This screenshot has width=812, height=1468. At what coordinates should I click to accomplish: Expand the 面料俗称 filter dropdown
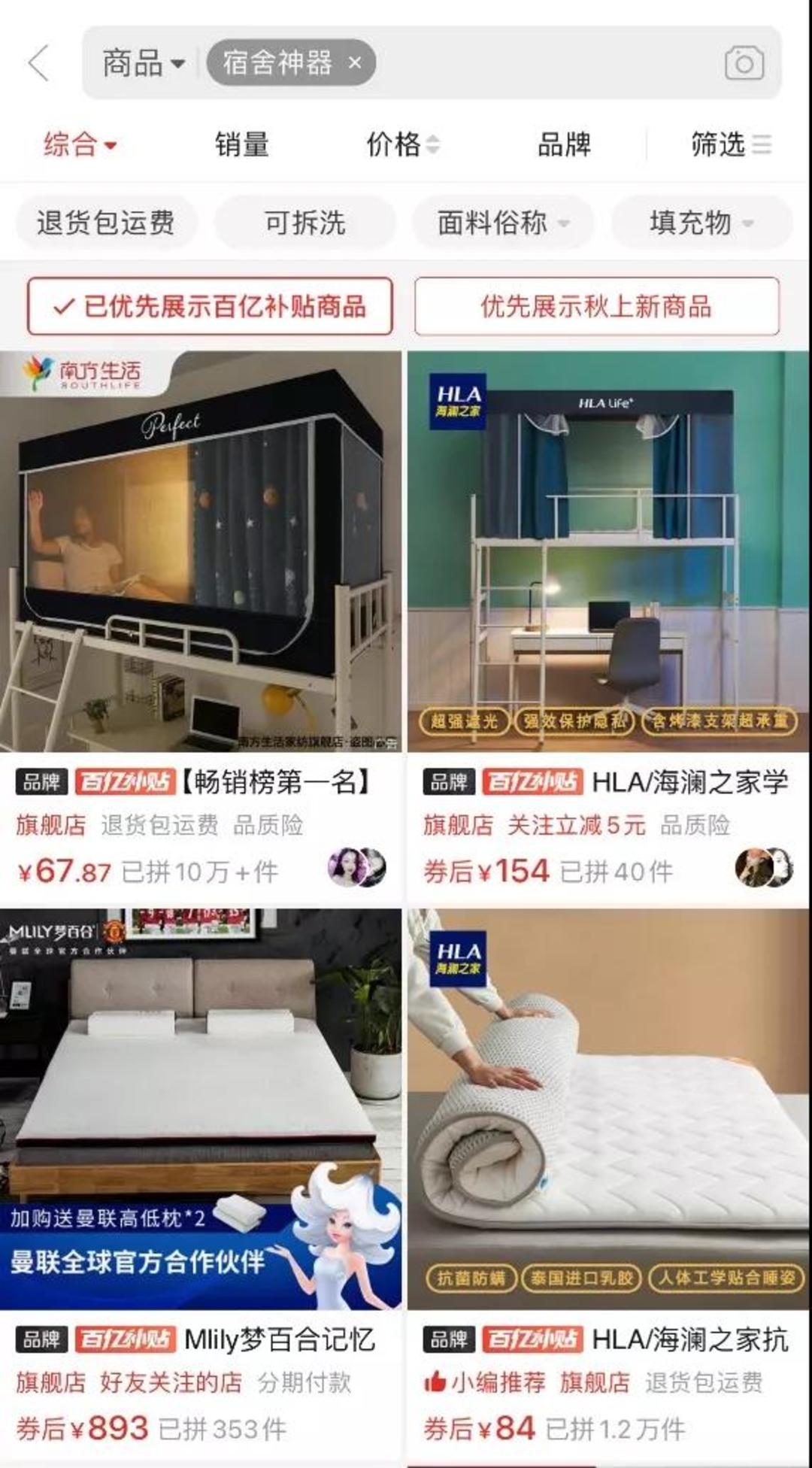coord(502,223)
